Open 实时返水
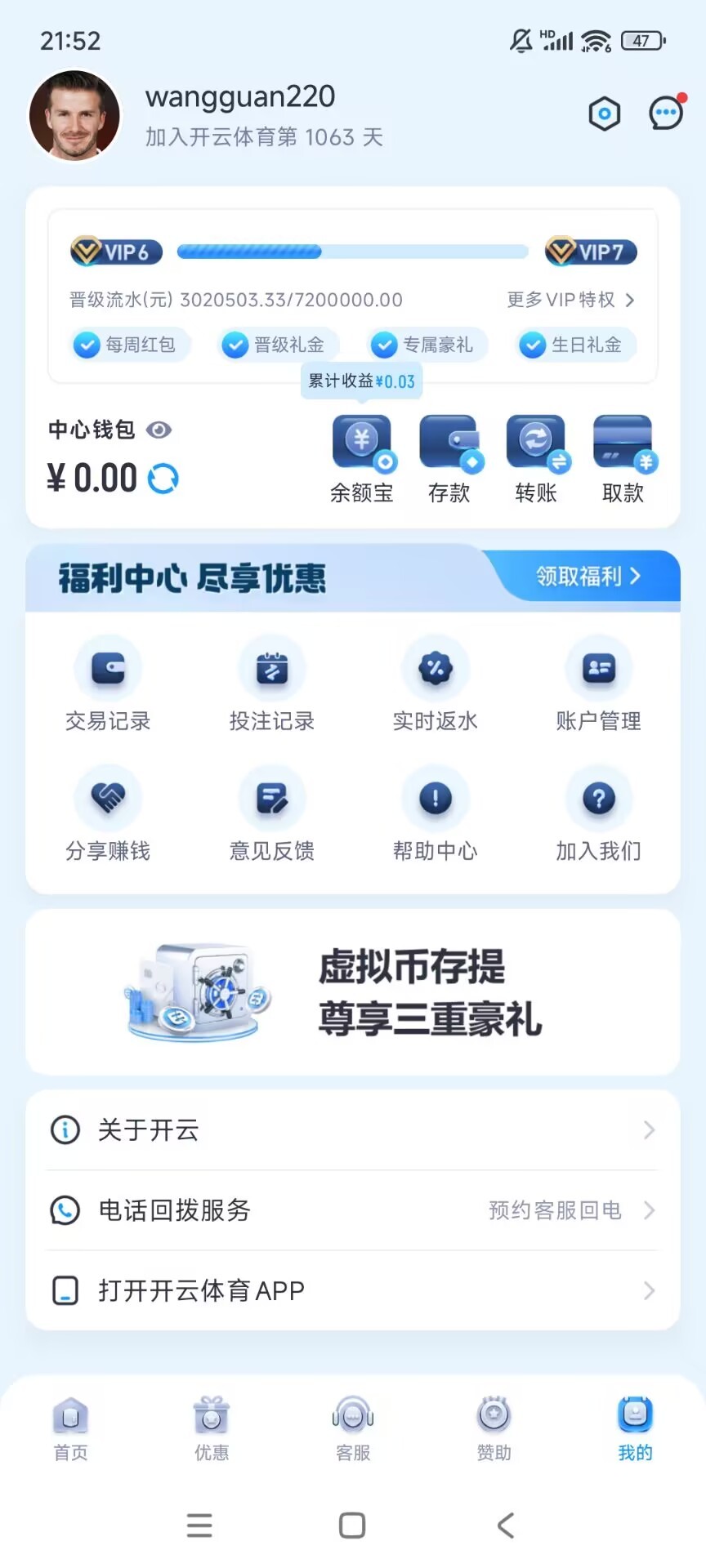 pyautogui.click(x=436, y=686)
